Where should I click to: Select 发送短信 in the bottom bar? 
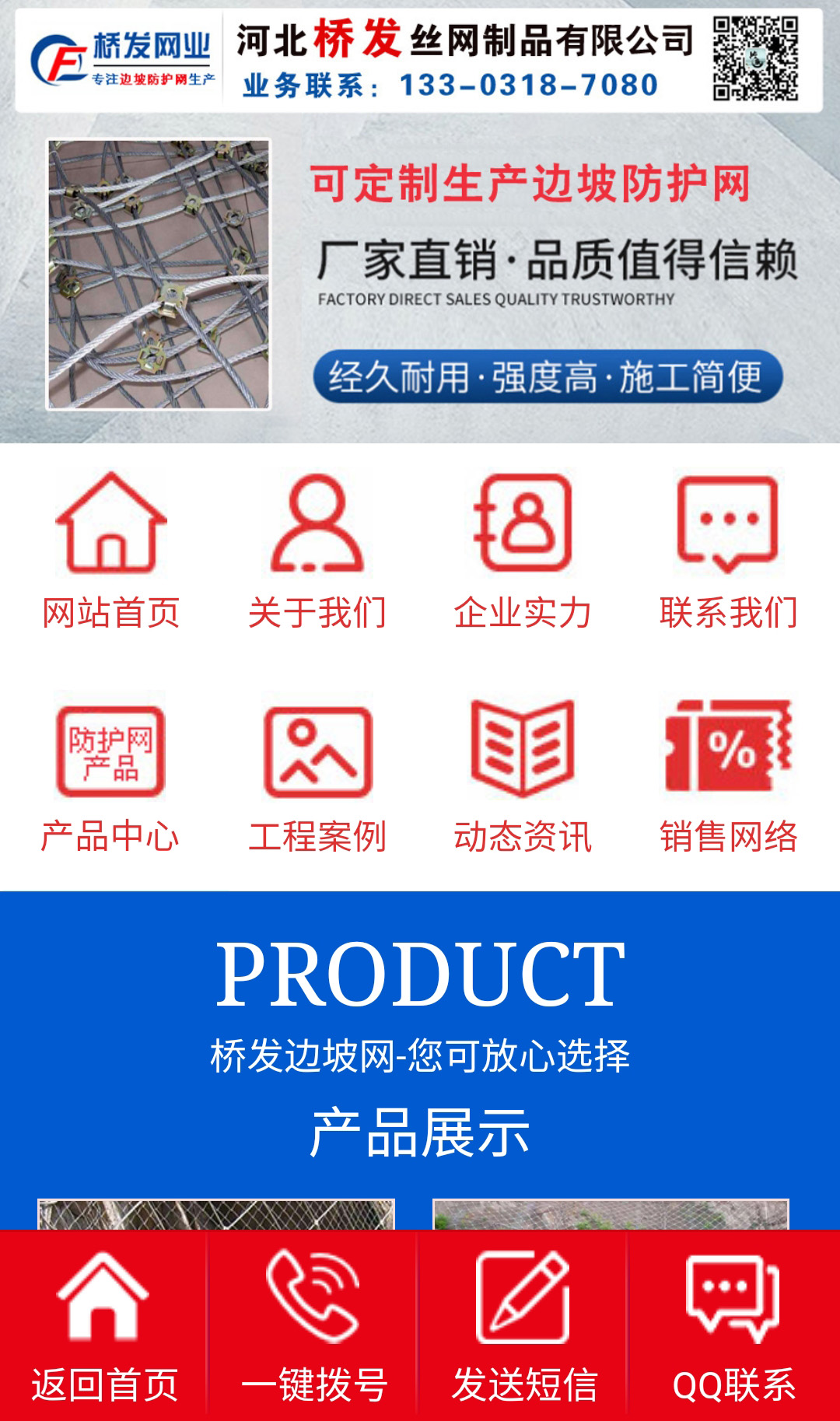(x=523, y=1326)
